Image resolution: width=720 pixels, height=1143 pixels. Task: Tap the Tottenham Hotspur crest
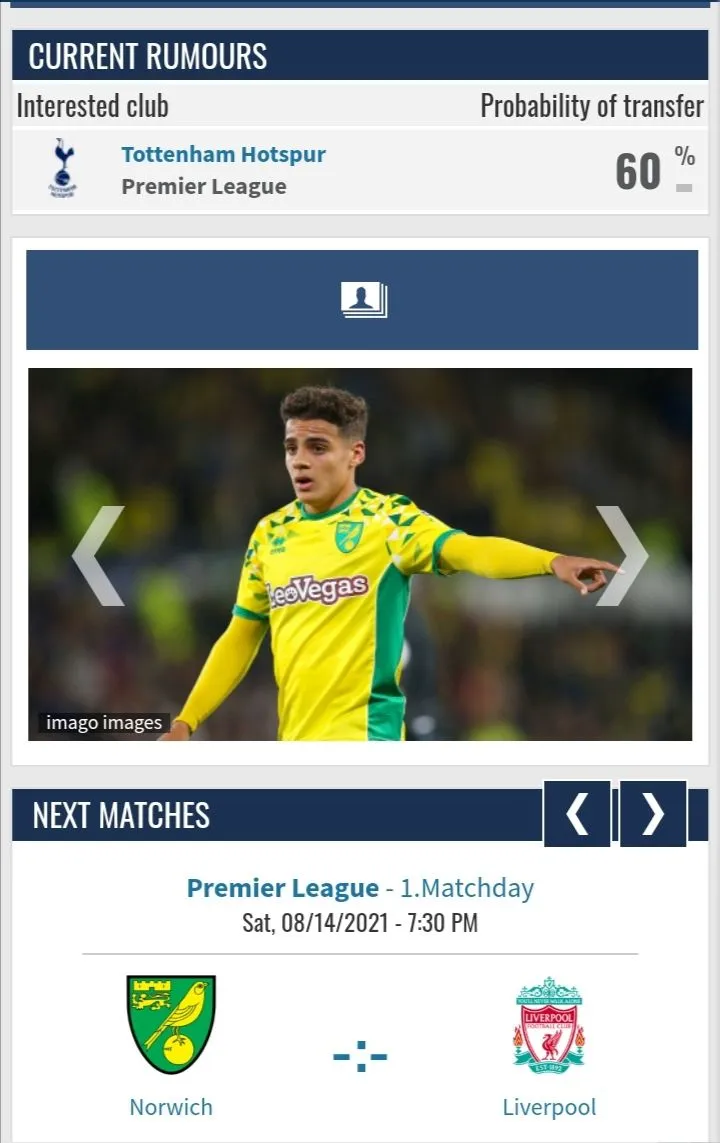tap(62, 169)
